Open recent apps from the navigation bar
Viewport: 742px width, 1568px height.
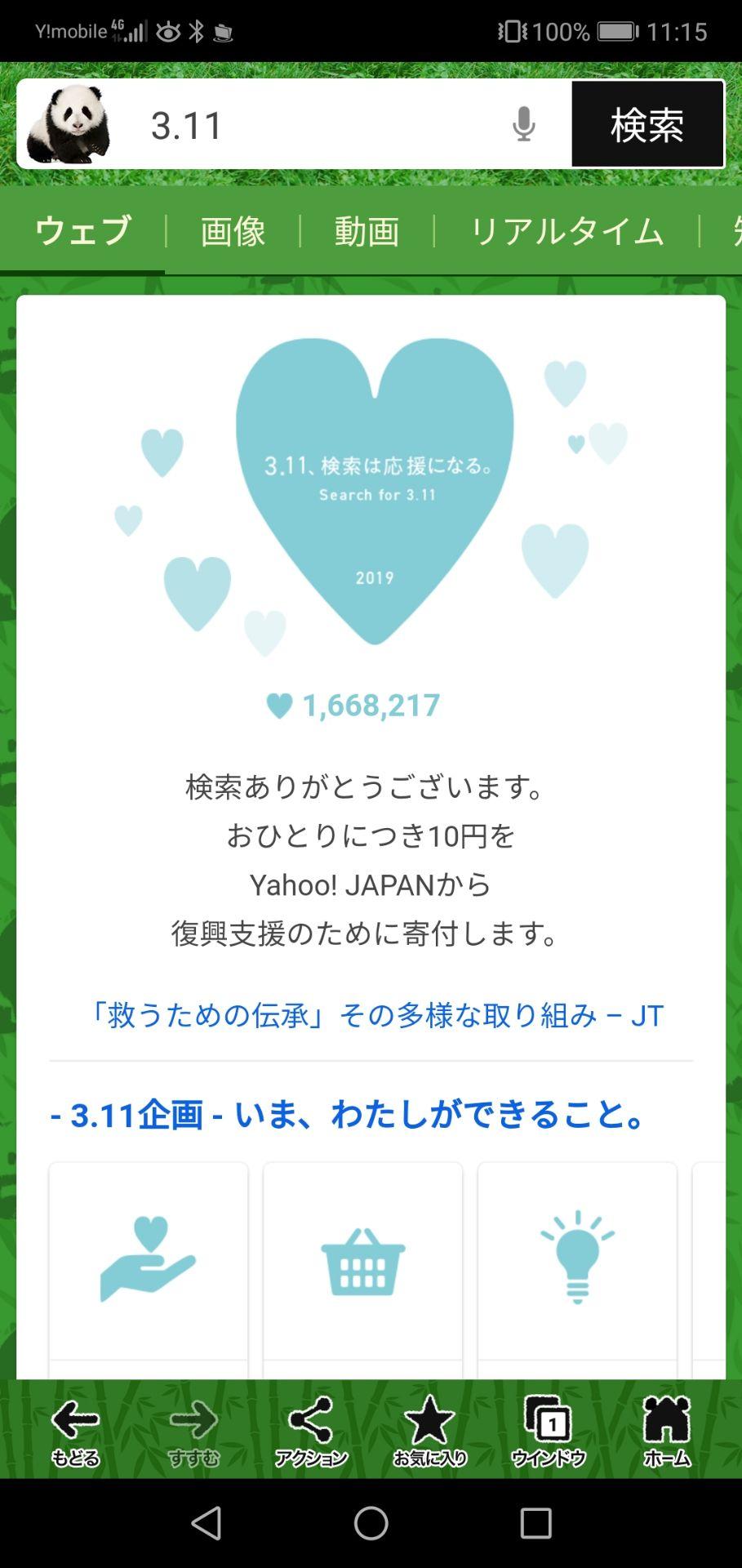(535, 1523)
